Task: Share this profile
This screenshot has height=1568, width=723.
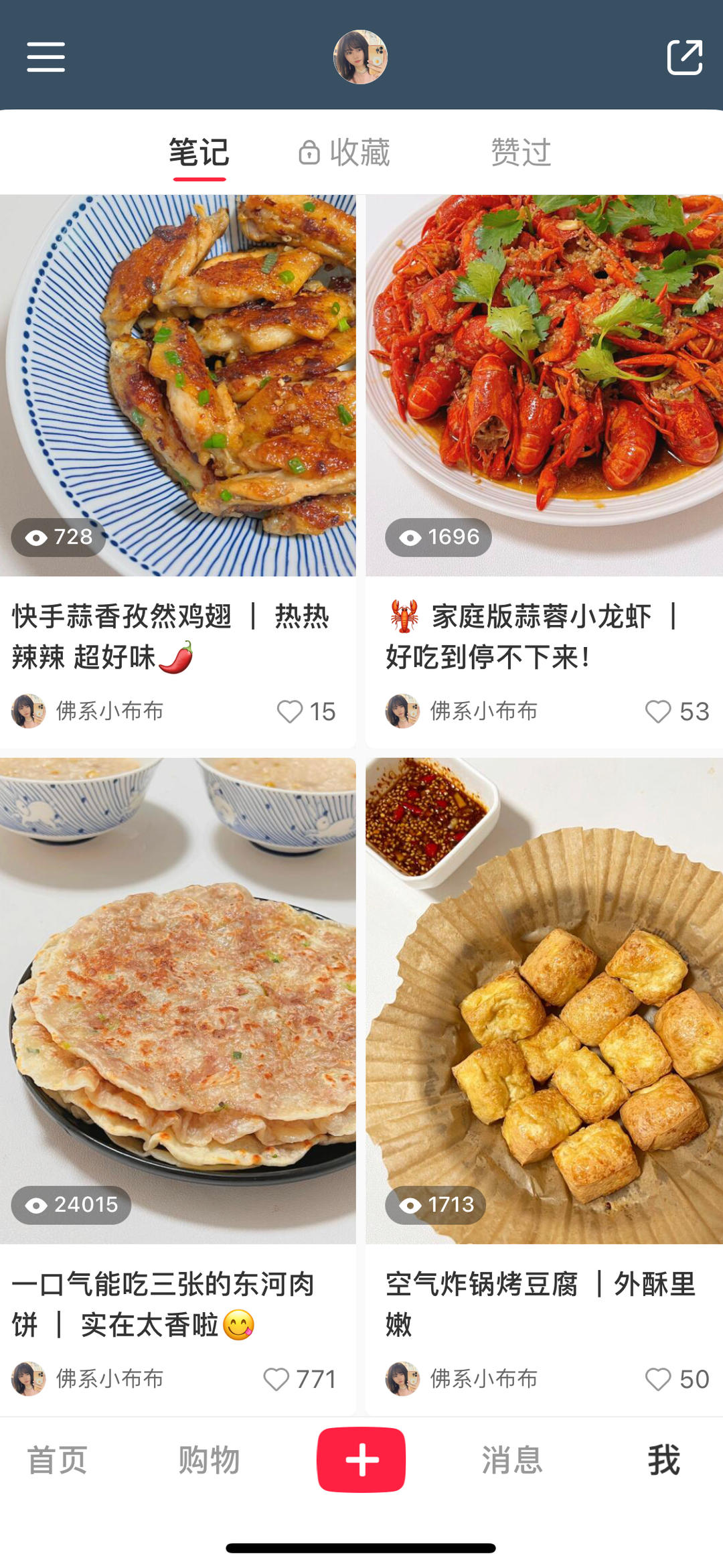Action: point(684,57)
